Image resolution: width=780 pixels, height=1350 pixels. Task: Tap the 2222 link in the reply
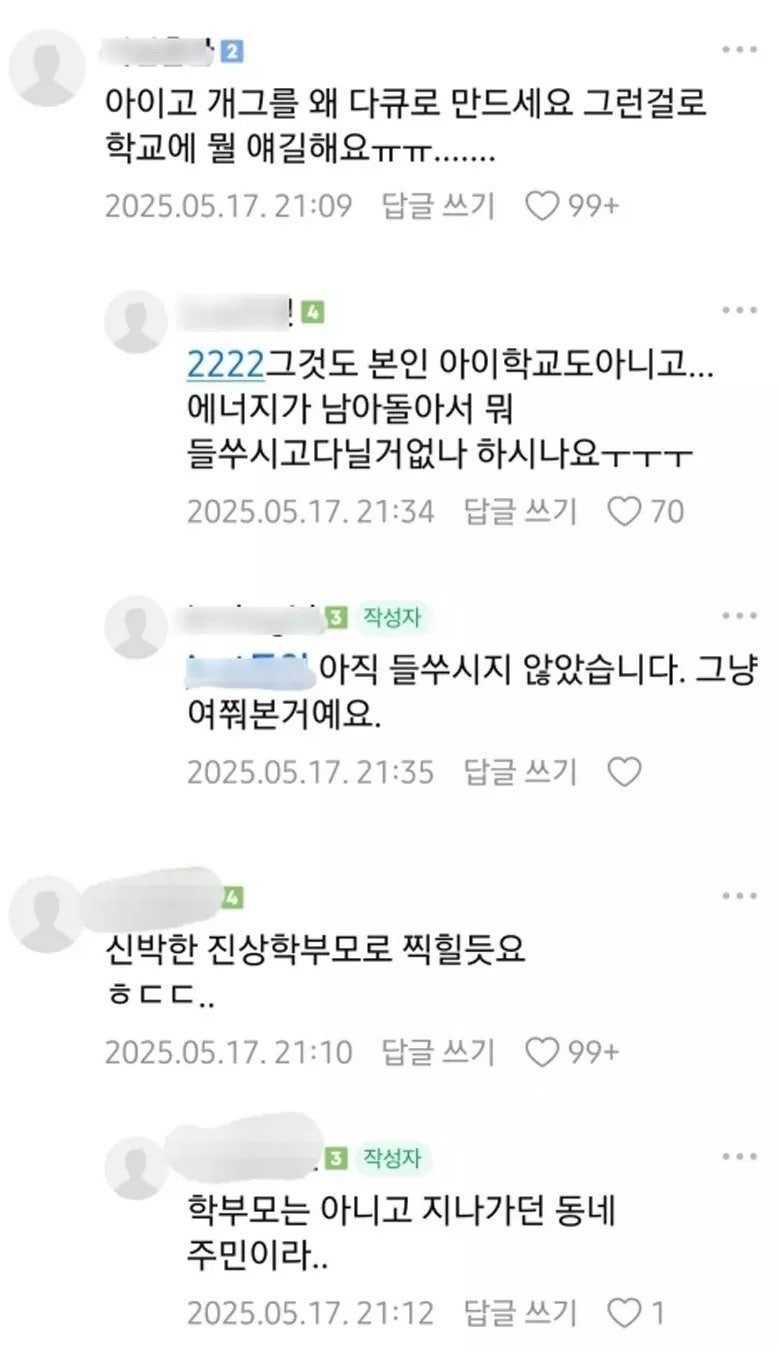click(225, 367)
